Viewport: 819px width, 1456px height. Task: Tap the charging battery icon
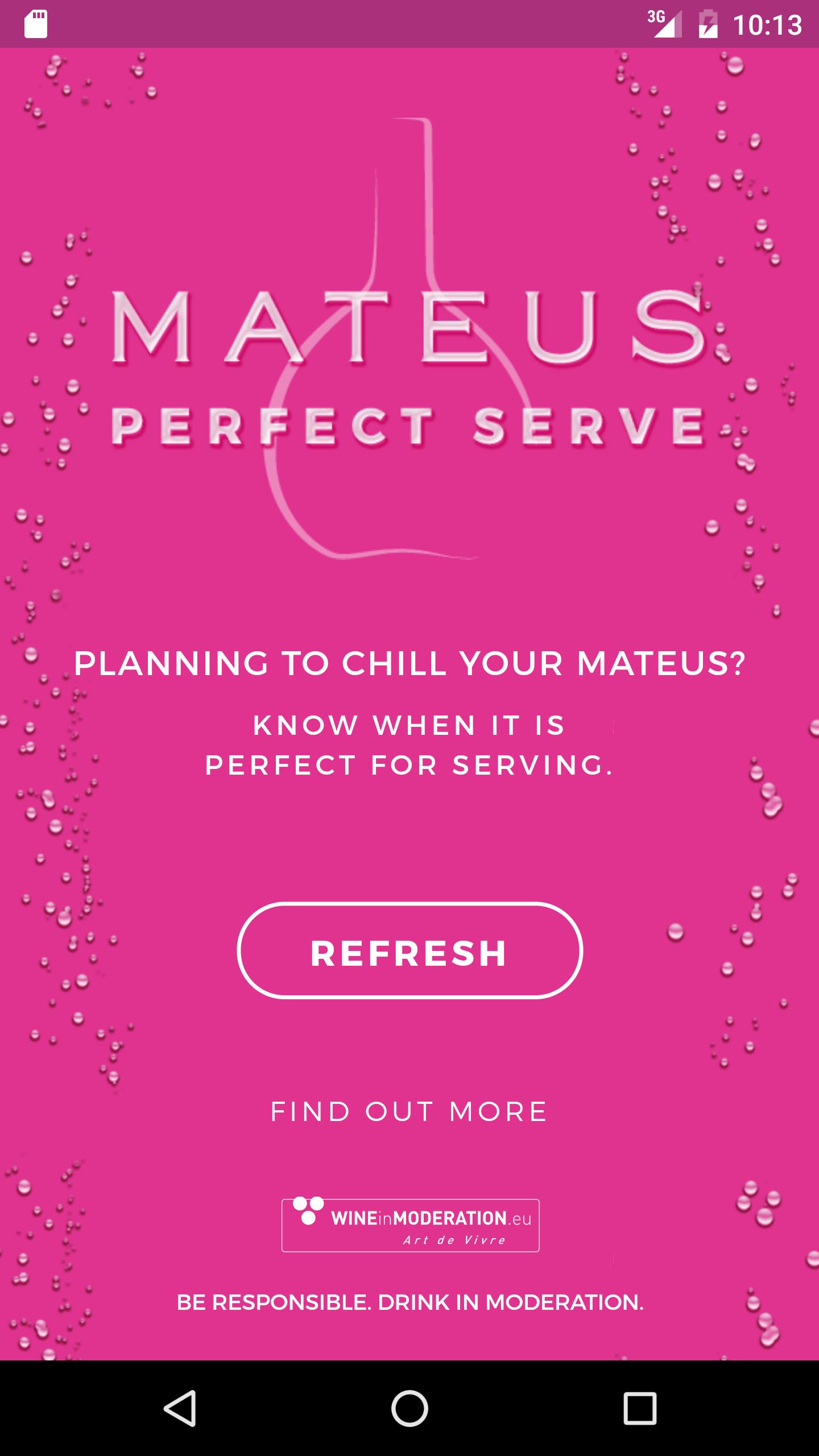[708, 24]
